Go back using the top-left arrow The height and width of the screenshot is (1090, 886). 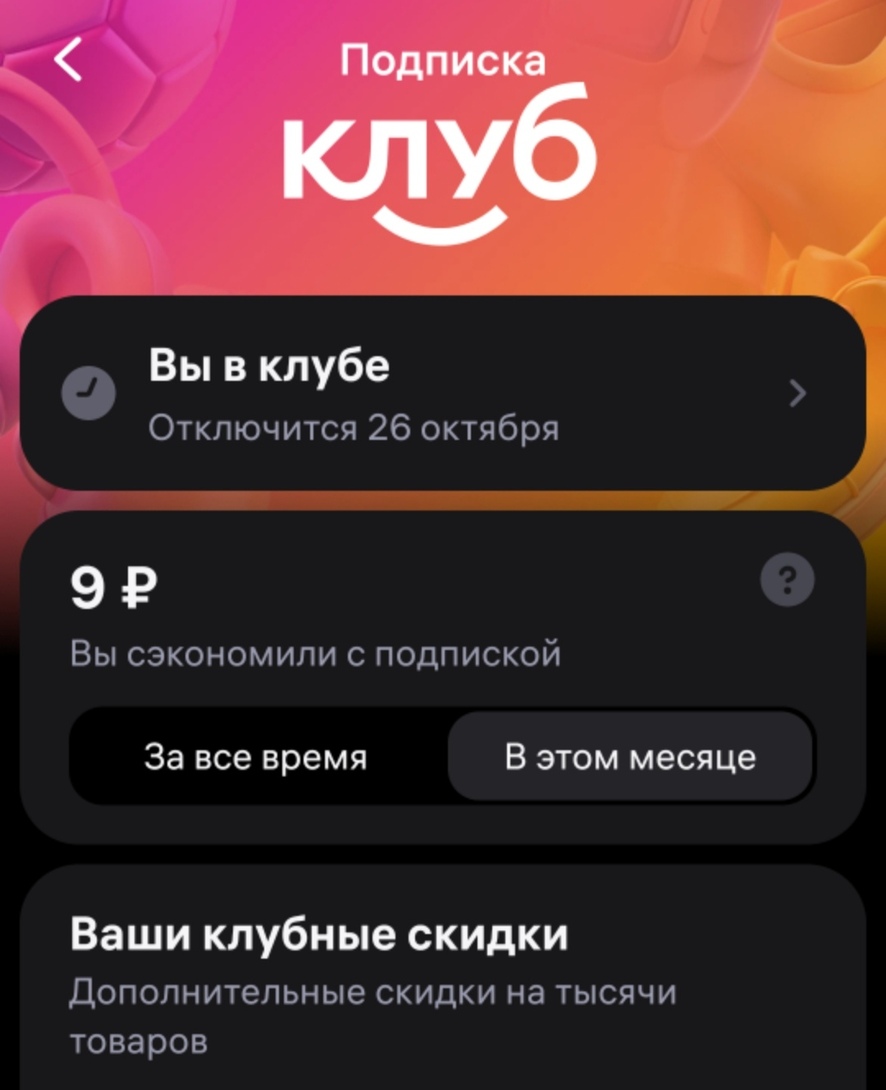point(69,61)
